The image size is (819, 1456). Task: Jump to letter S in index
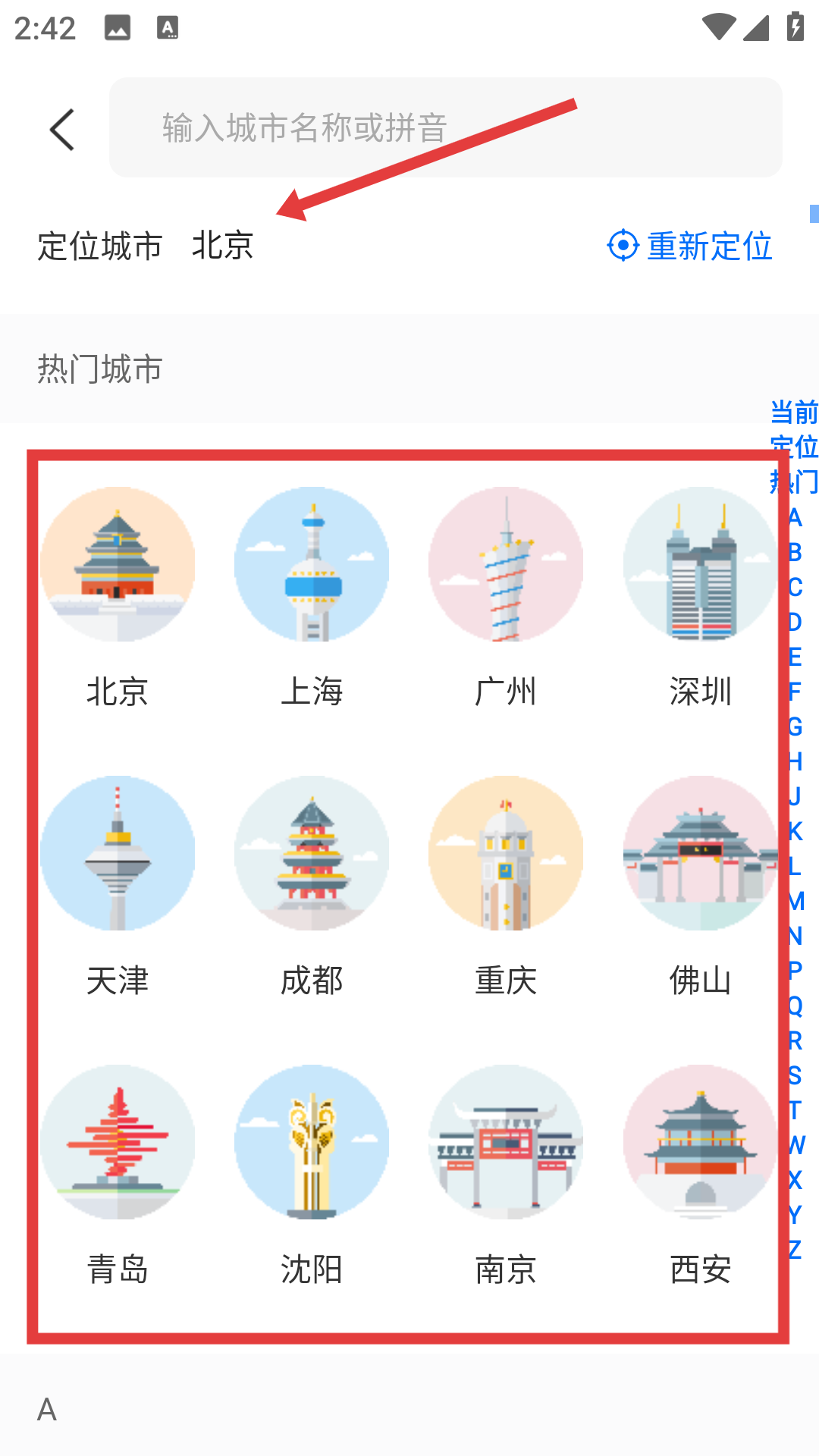pyautogui.click(x=795, y=1075)
